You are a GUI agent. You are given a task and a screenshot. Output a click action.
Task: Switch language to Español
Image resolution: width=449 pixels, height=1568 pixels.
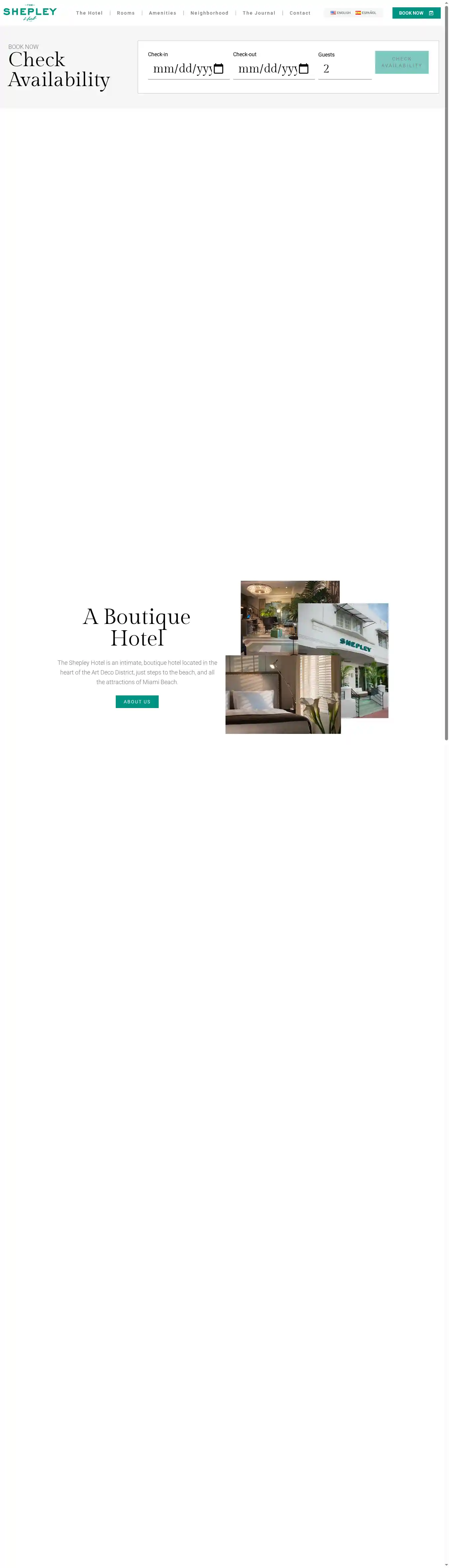tap(366, 13)
